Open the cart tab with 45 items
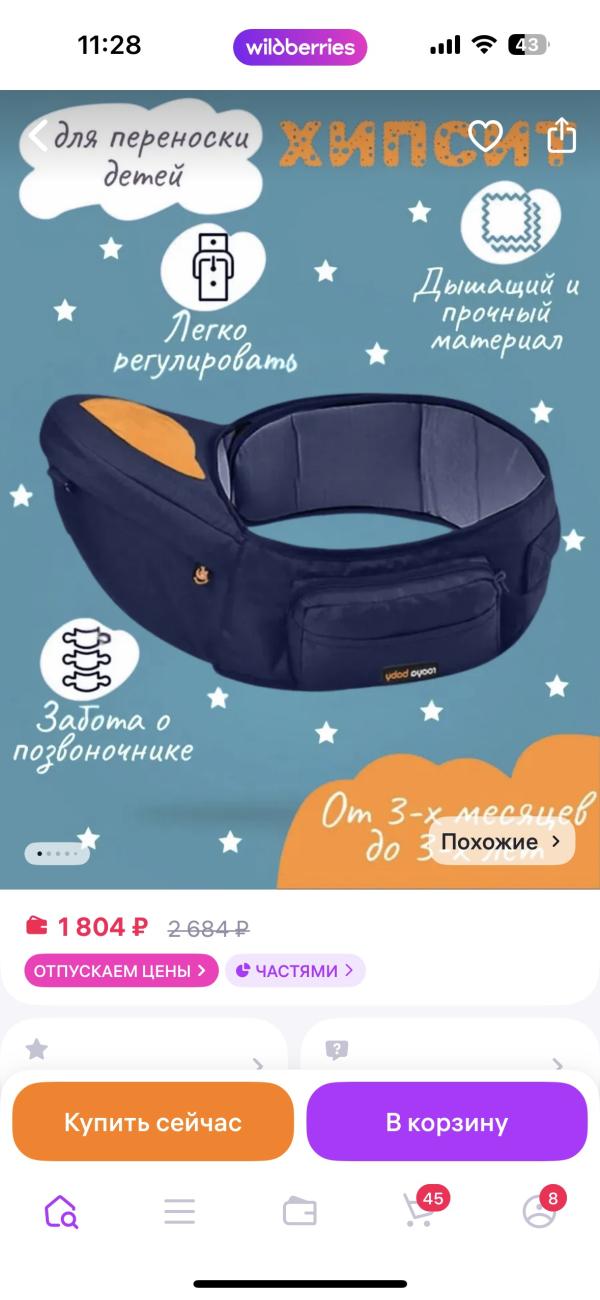 coord(419,1212)
